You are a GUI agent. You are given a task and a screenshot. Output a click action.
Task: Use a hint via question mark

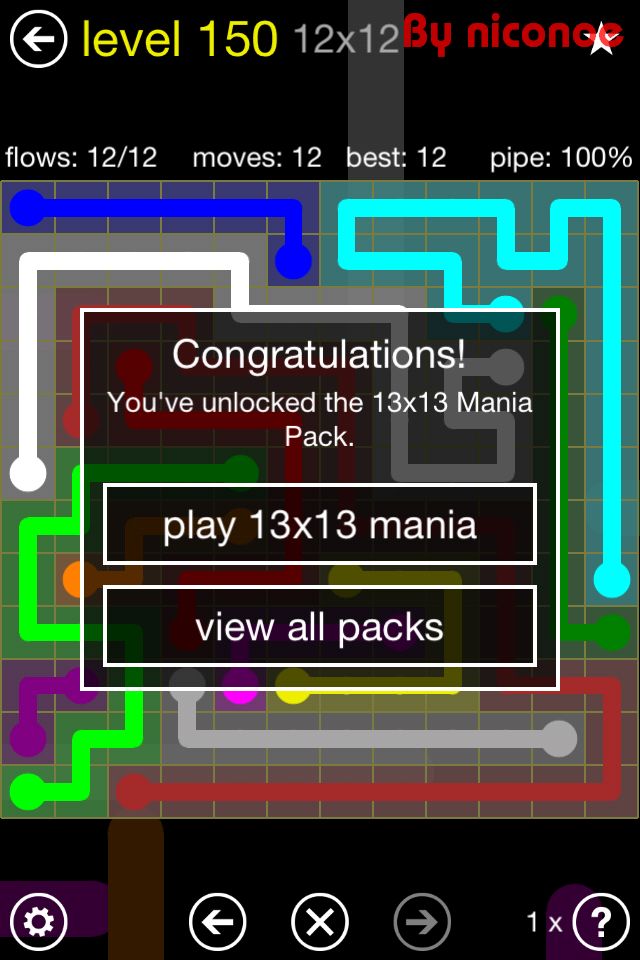601,921
